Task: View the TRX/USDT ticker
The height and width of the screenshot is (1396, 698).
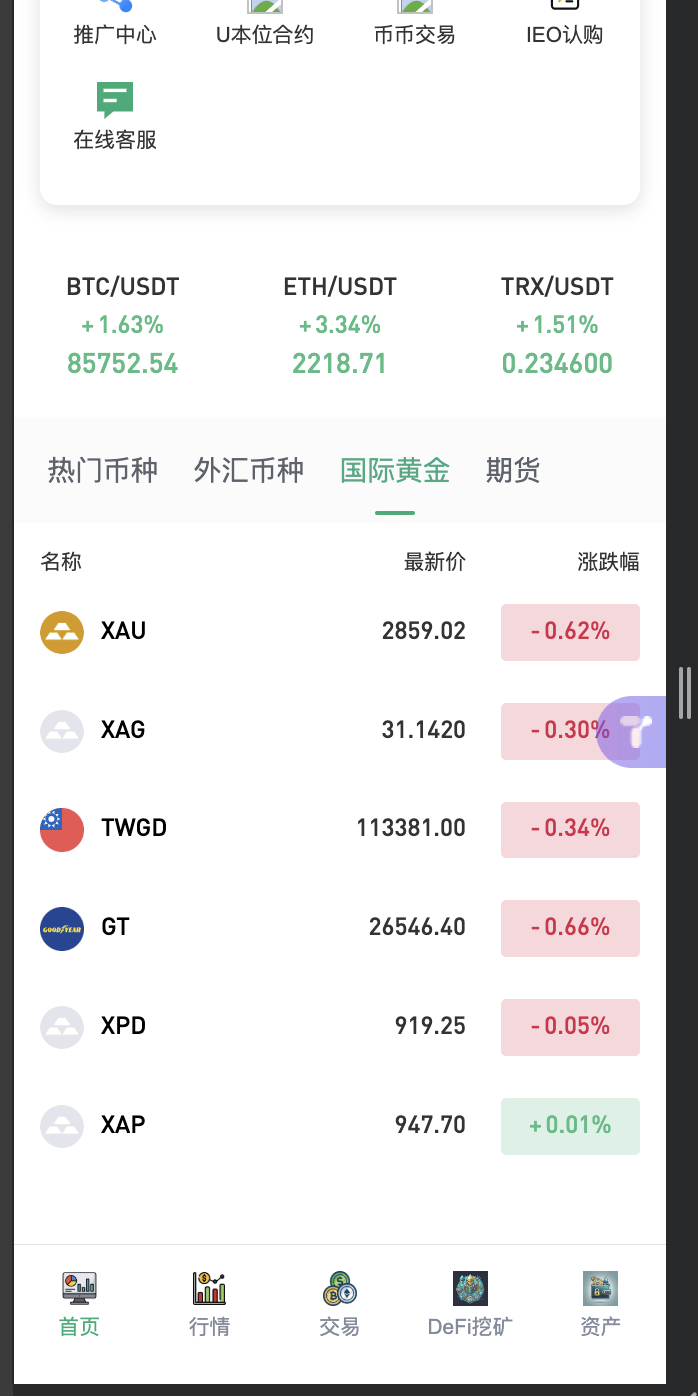Action: [x=557, y=325]
